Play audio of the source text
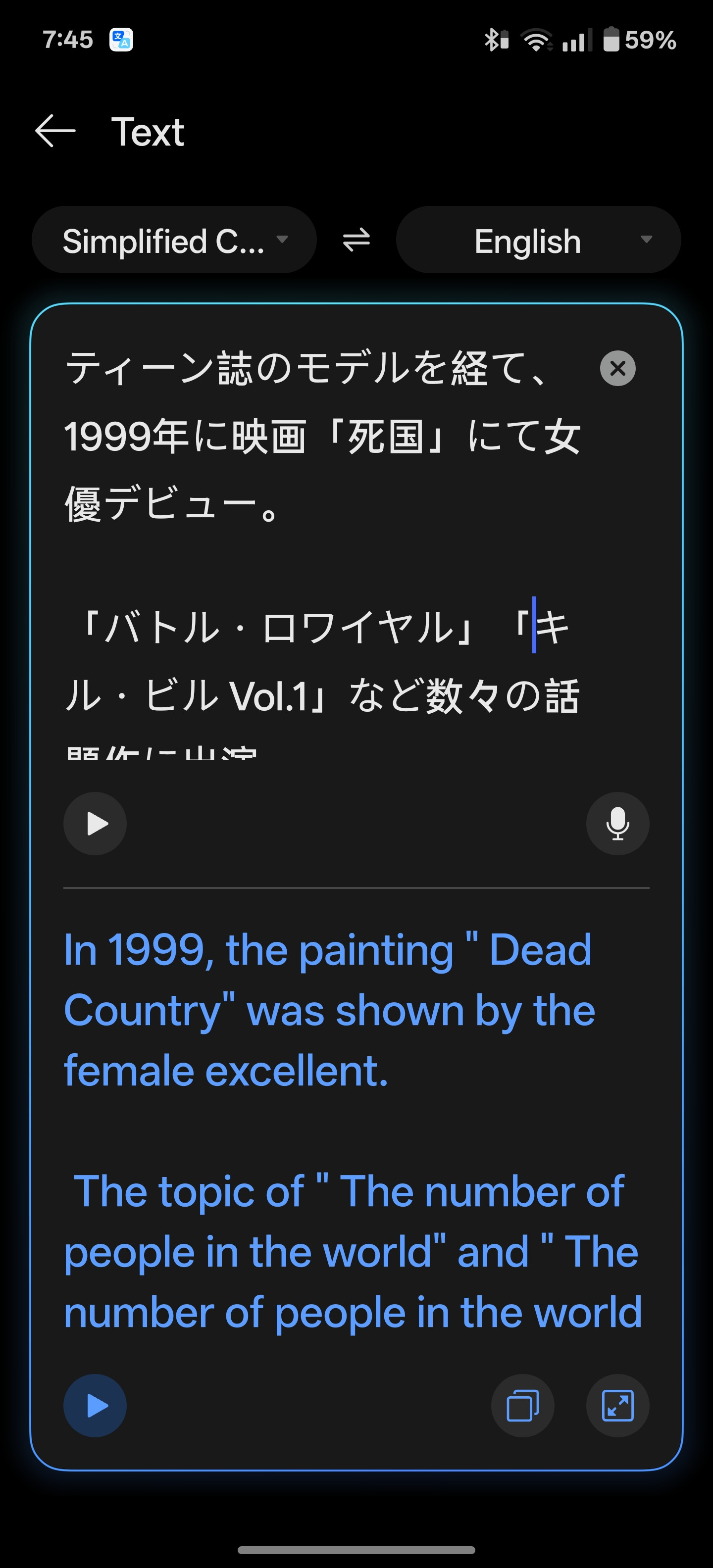713x1568 pixels. 95,824
